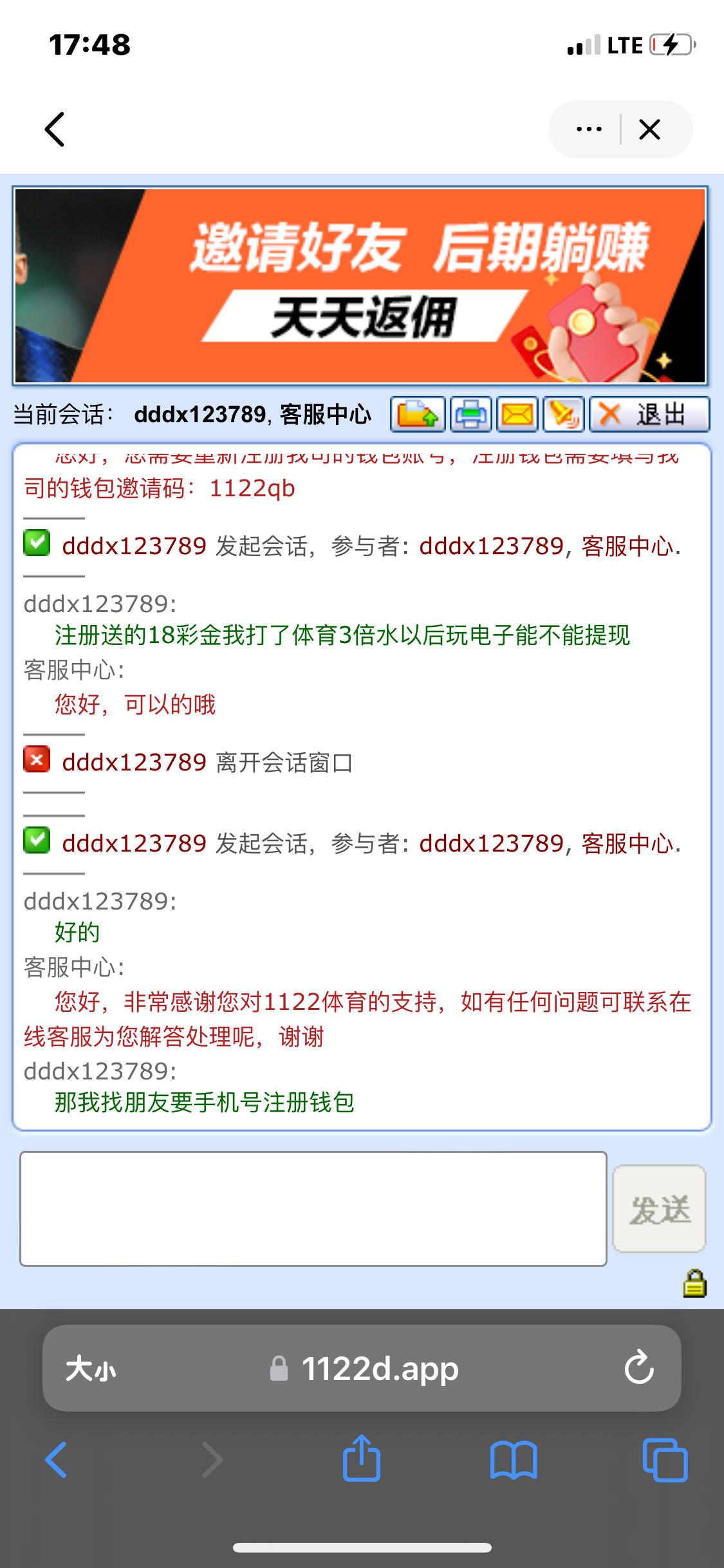Tap the file upload folder icon
724x1568 pixels.
tap(418, 414)
